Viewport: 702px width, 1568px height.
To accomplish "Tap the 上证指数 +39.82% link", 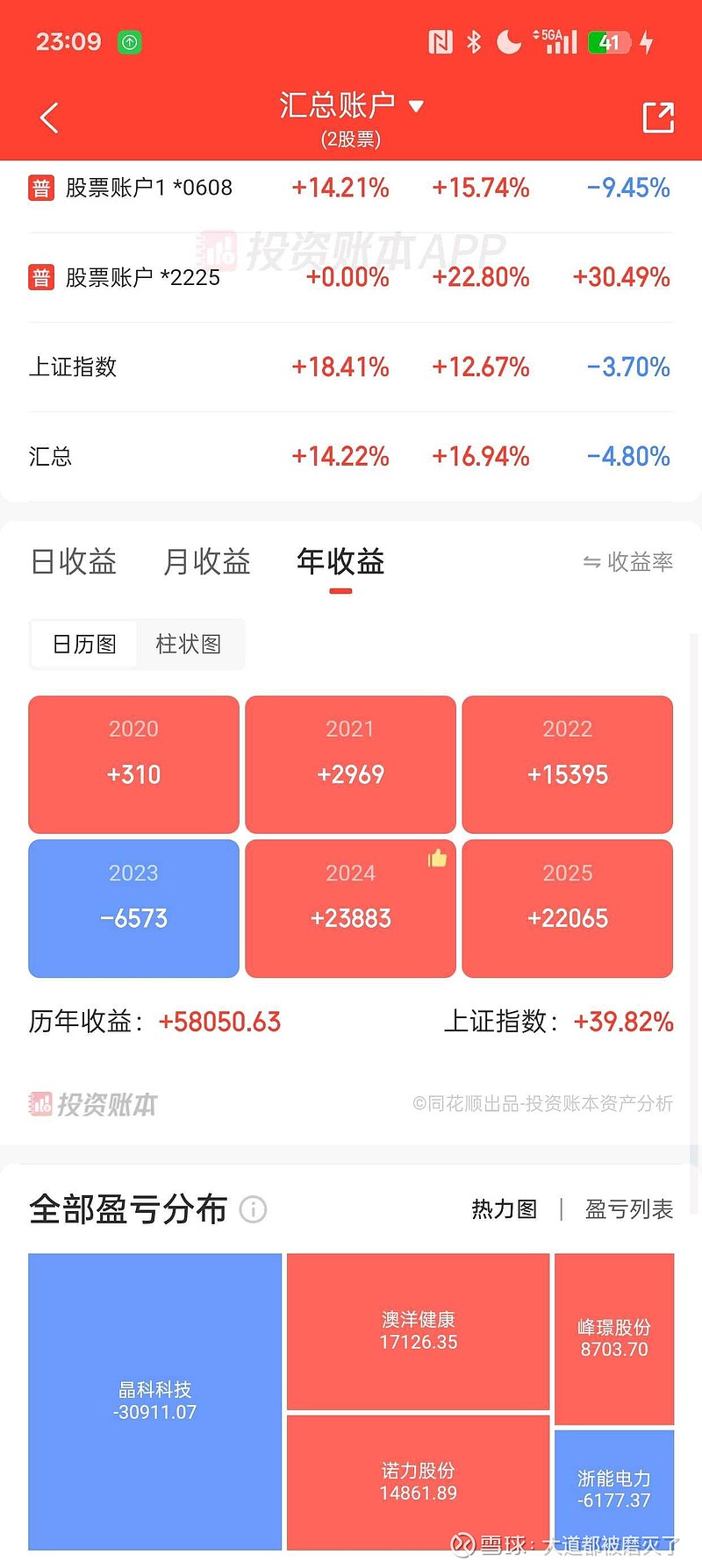I will 623,1022.
